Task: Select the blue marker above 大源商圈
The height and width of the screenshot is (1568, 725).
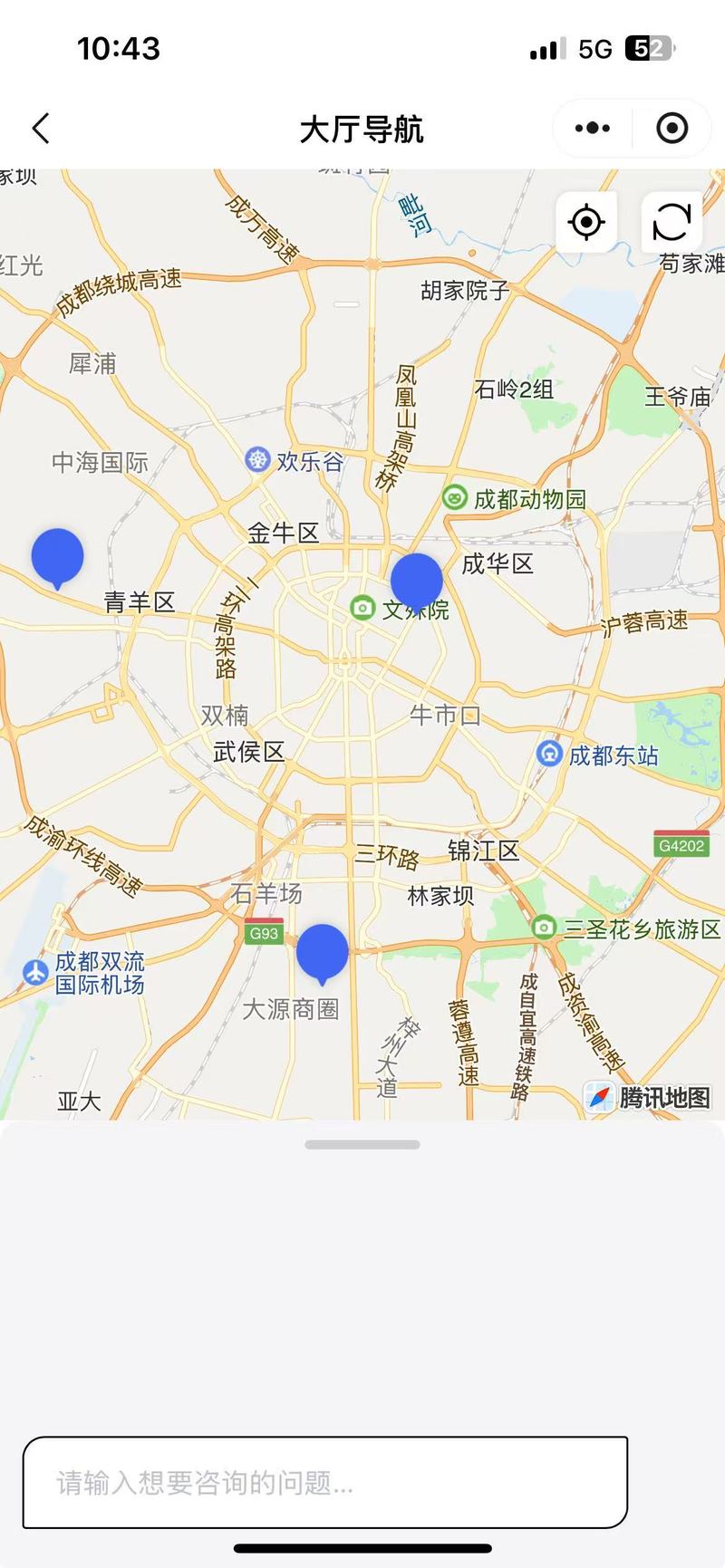Action: click(323, 952)
